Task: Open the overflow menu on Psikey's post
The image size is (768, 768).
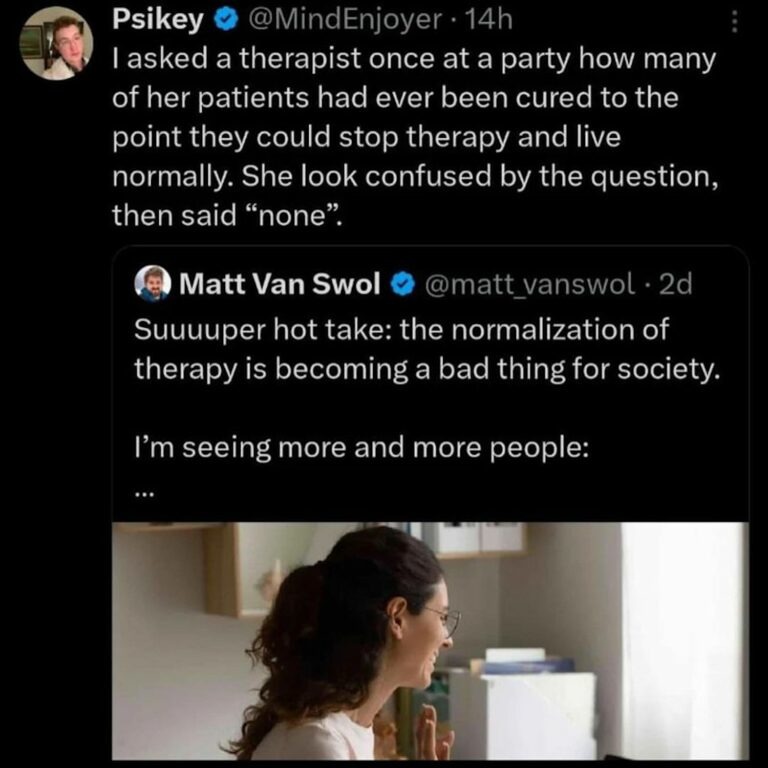Action: [x=736, y=21]
